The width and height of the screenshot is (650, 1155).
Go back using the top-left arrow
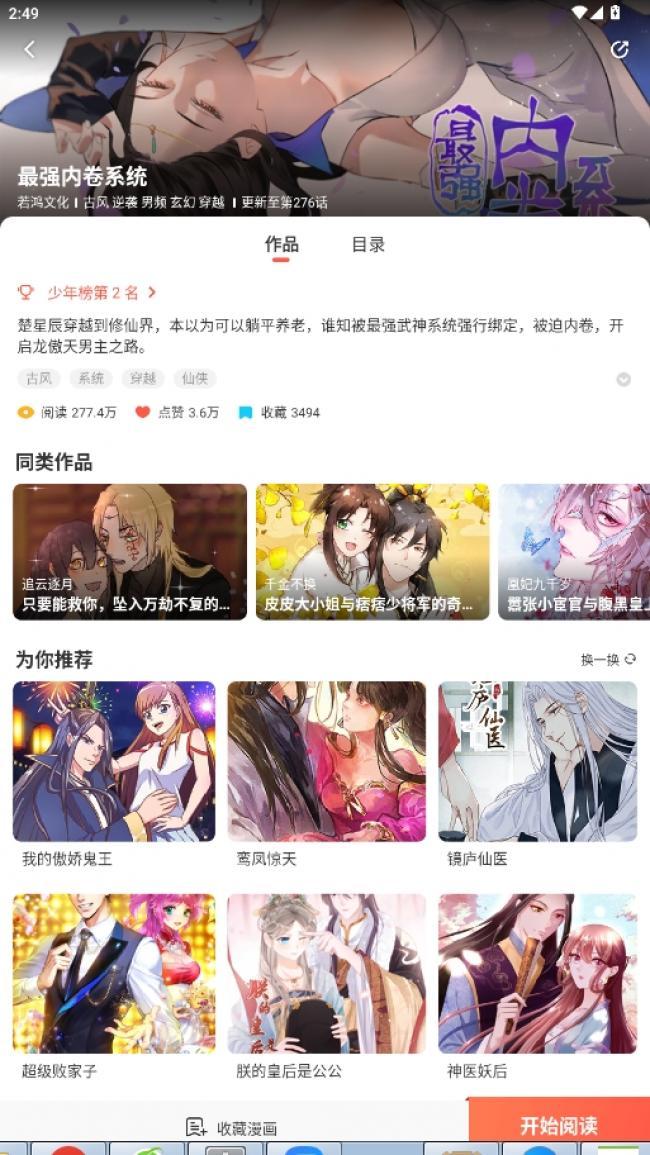[x=29, y=49]
